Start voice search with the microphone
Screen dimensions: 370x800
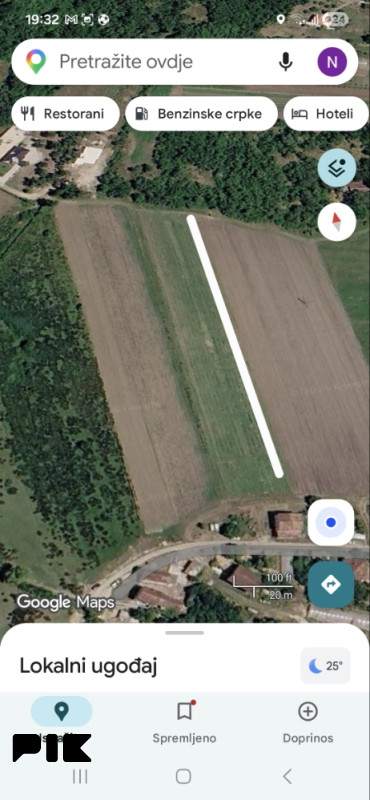pyautogui.click(x=286, y=62)
